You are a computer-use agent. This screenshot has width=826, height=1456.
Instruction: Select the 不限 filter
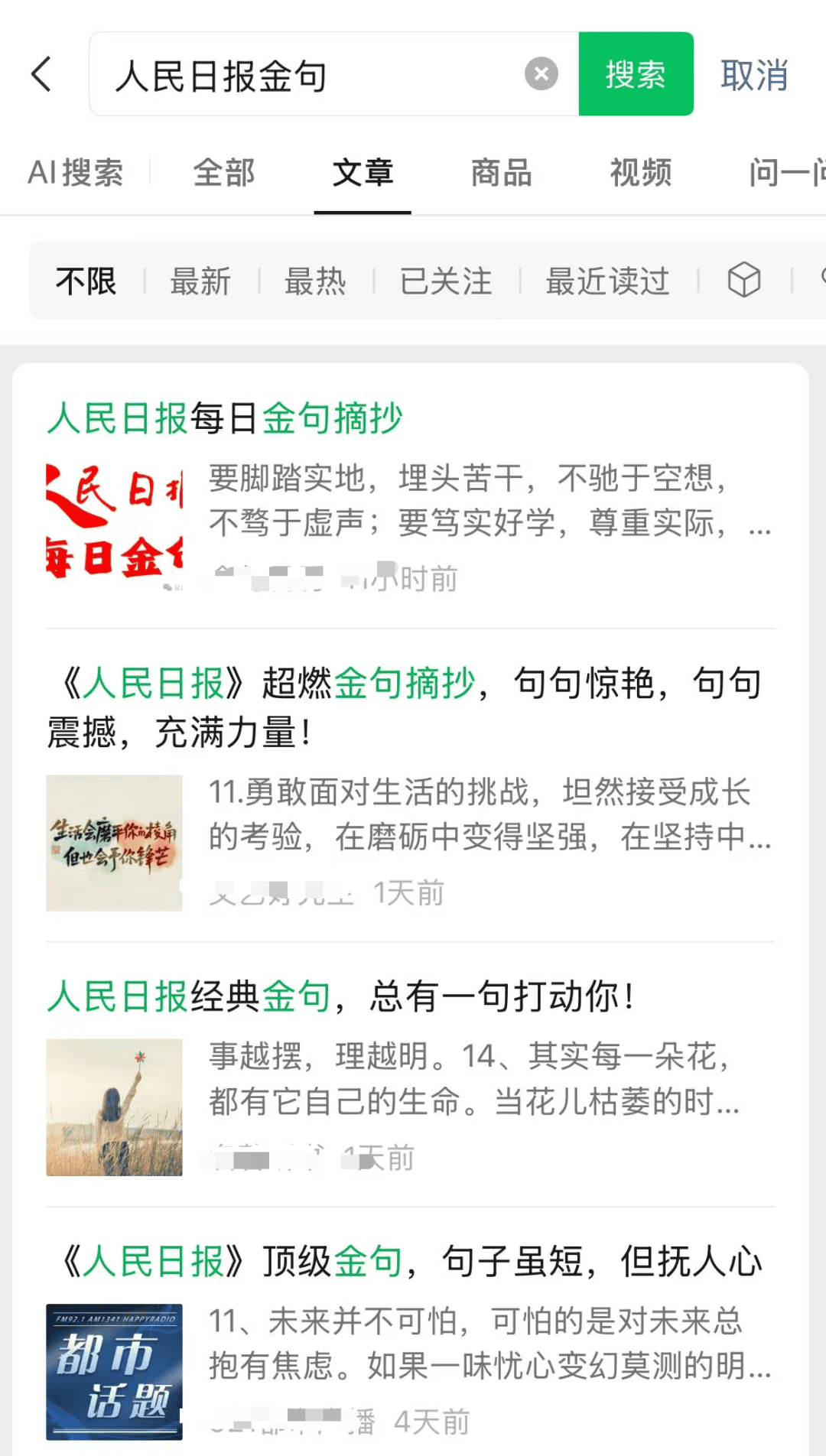click(x=86, y=281)
